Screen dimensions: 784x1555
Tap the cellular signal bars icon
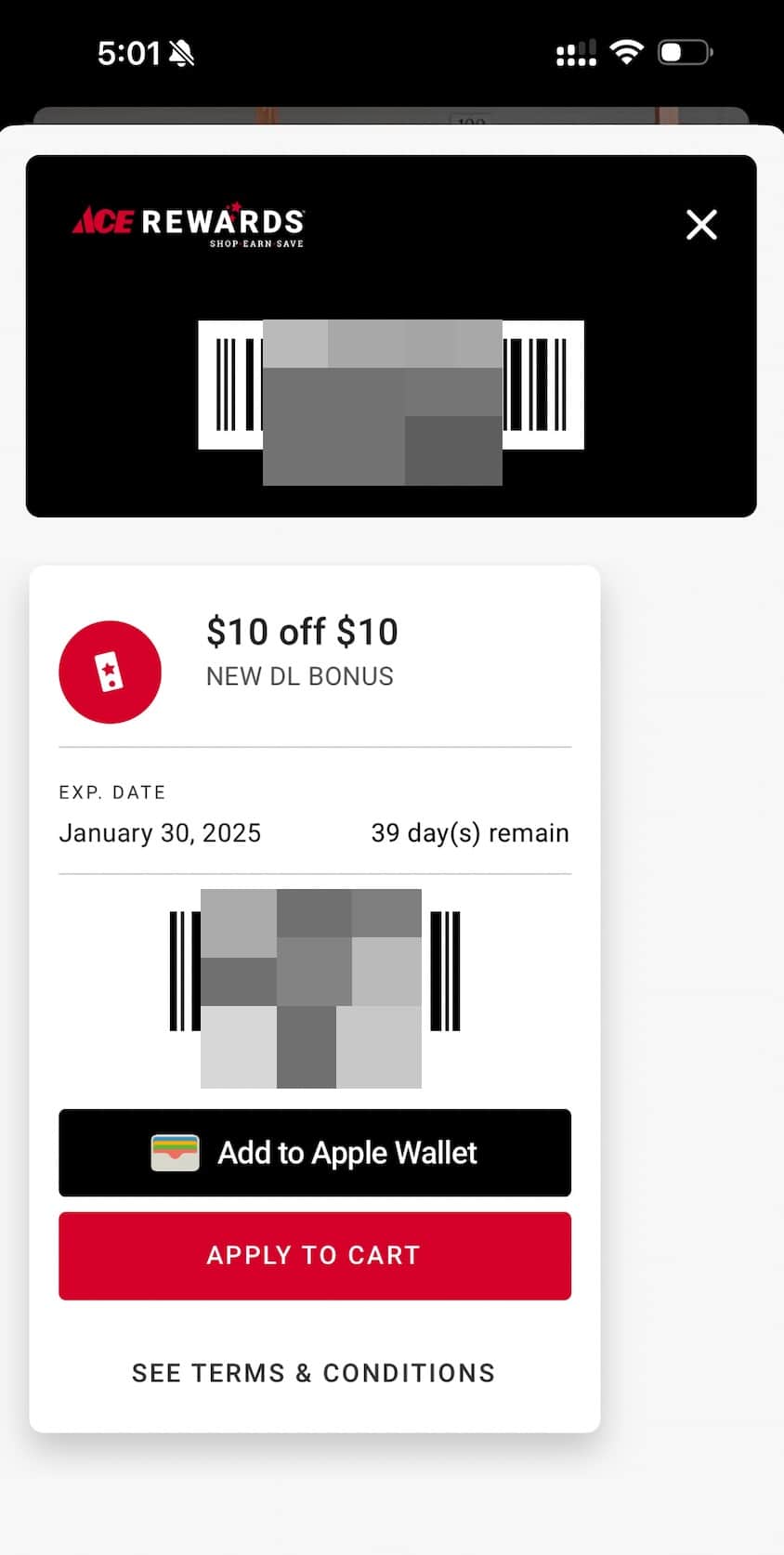pos(575,53)
